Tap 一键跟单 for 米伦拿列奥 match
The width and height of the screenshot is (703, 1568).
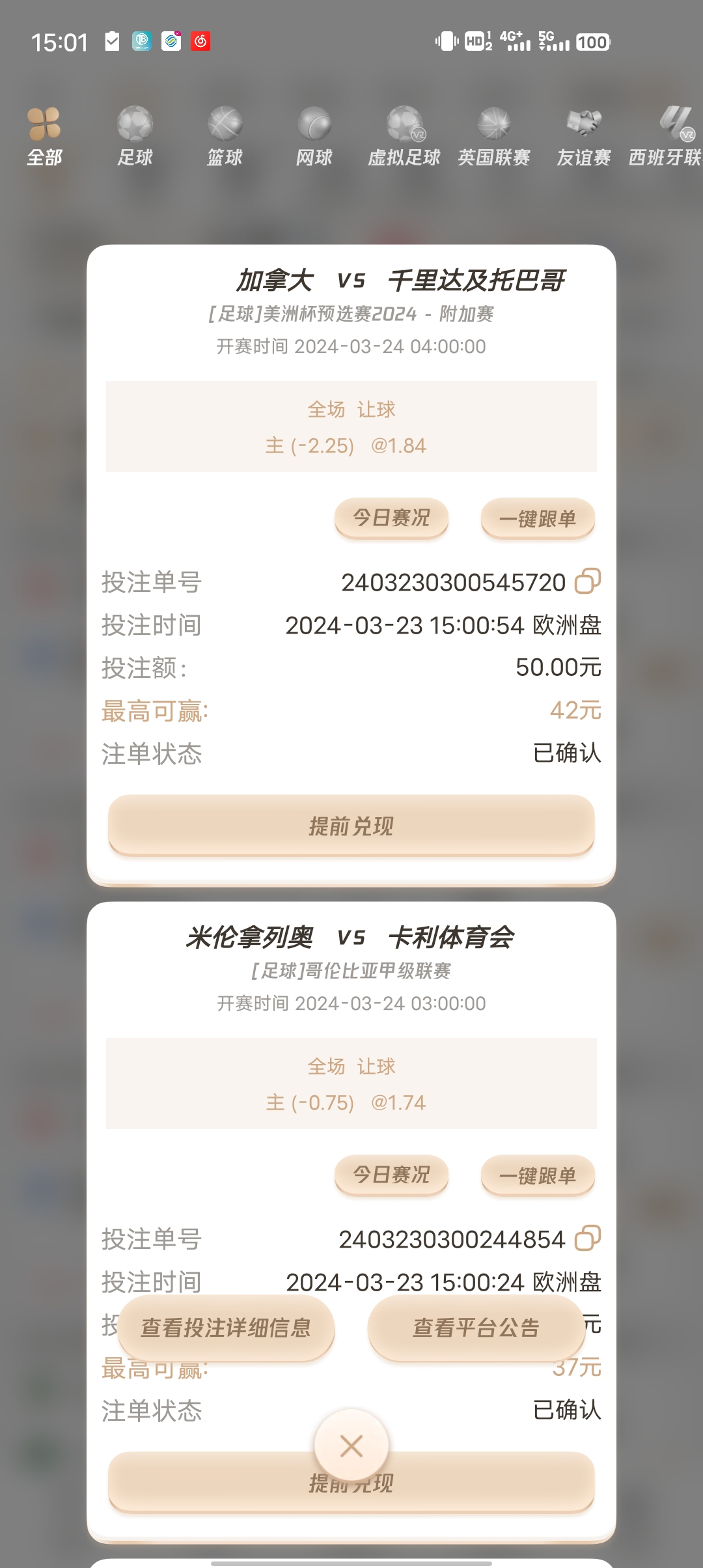coord(538,1175)
